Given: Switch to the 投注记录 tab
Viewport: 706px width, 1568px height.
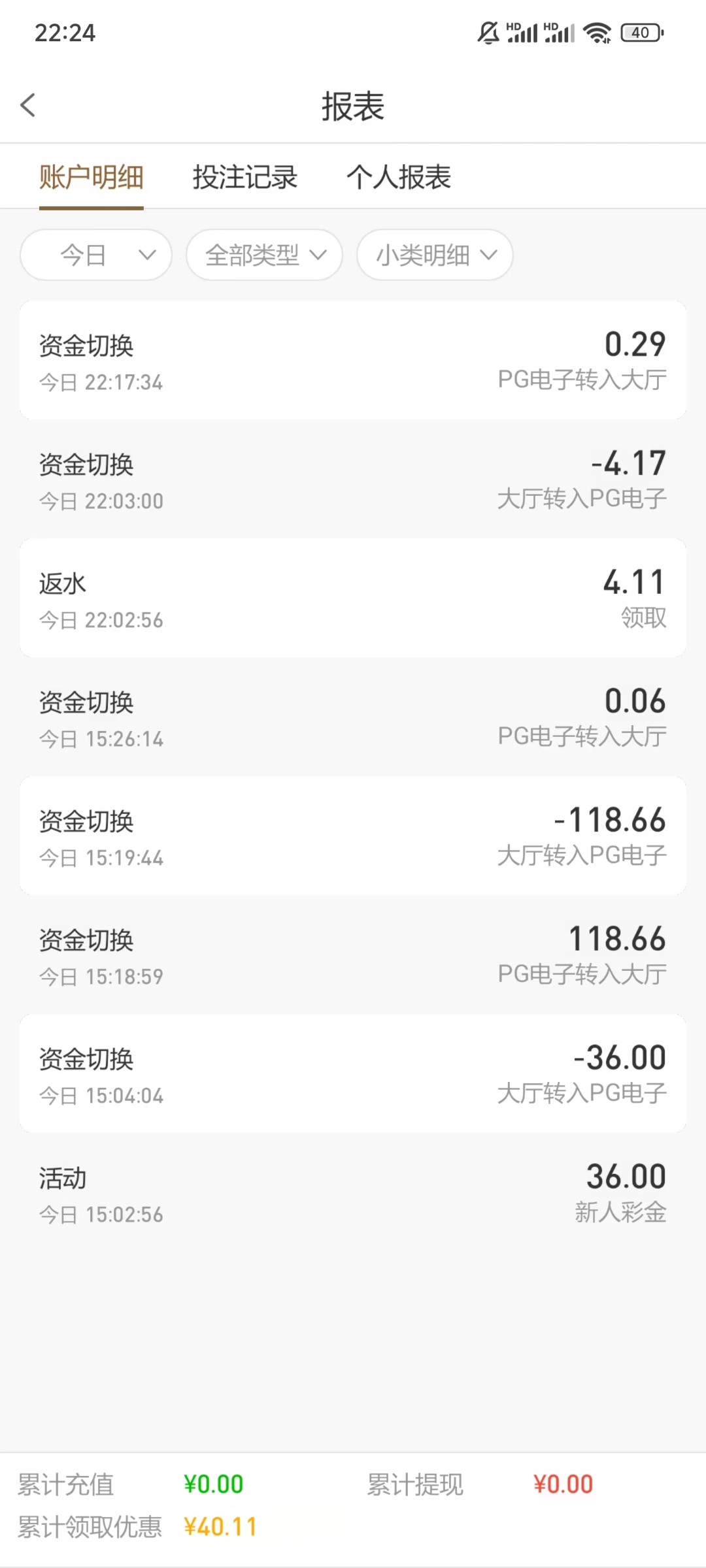Looking at the screenshot, I should pos(245,177).
